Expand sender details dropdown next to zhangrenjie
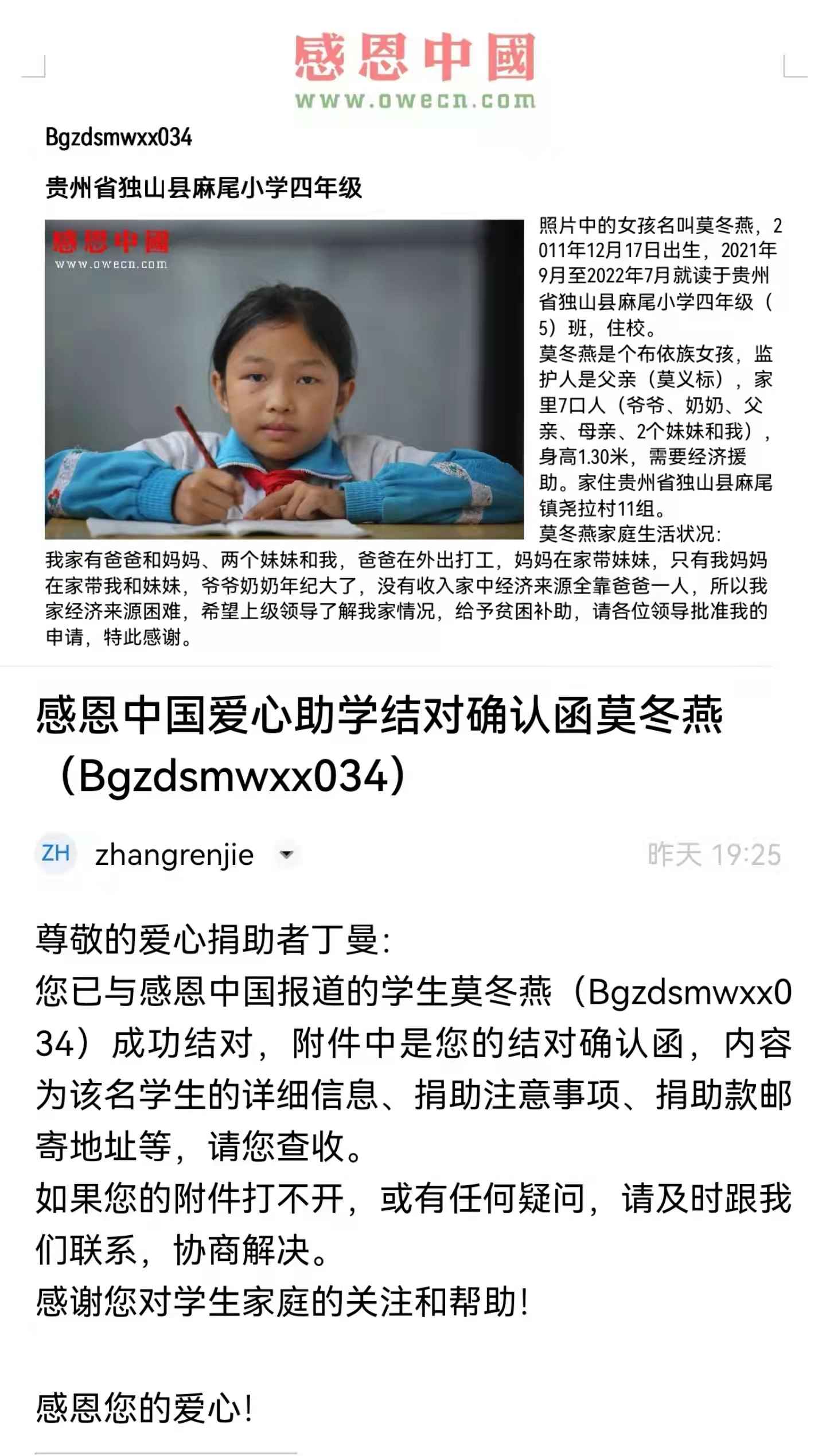The height and width of the screenshot is (1456, 826). click(286, 855)
